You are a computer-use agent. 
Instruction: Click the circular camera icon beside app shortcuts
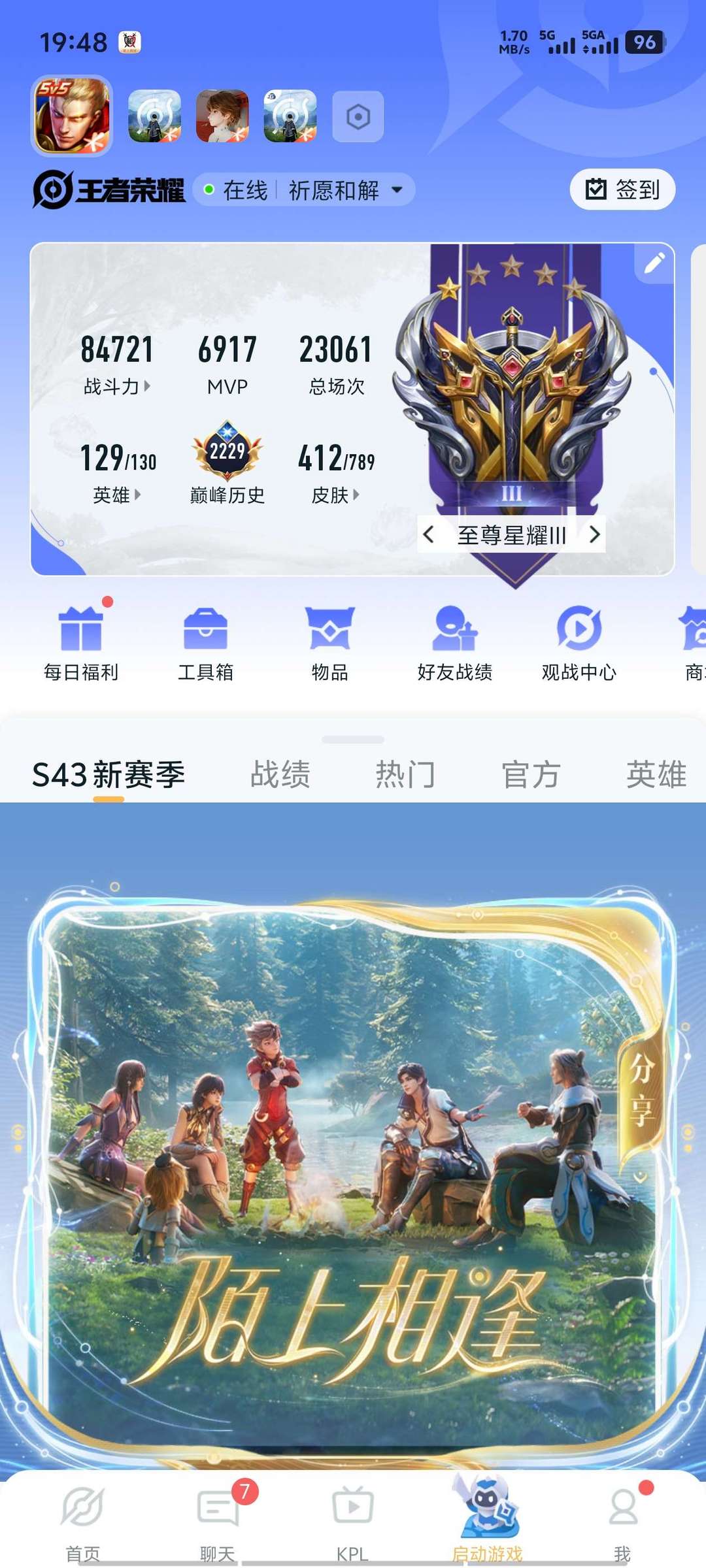click(358, 115)
